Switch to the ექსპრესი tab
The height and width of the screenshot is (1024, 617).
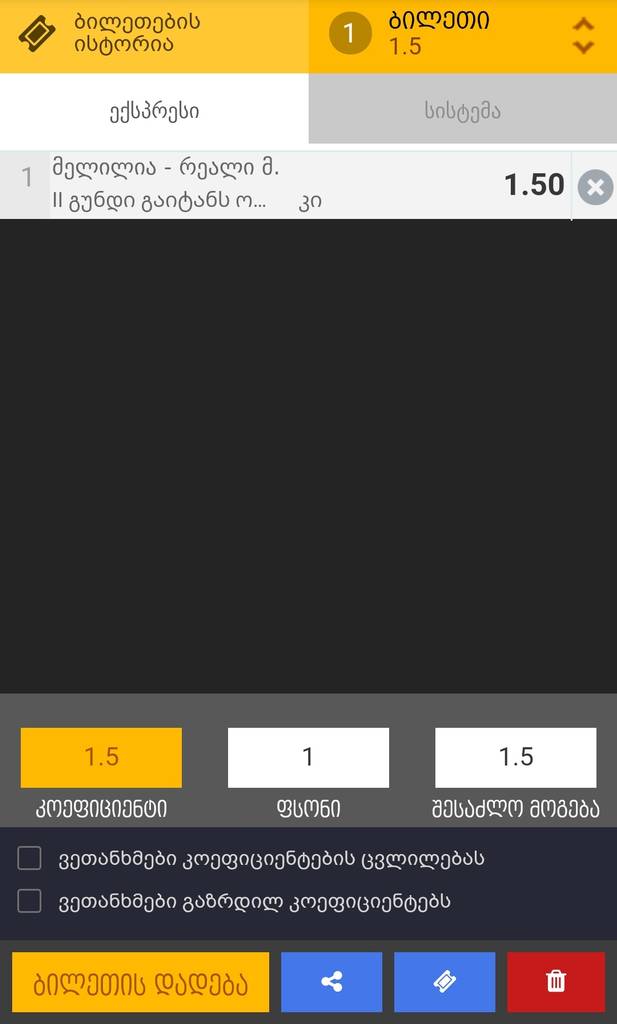[x=154, y=111]
